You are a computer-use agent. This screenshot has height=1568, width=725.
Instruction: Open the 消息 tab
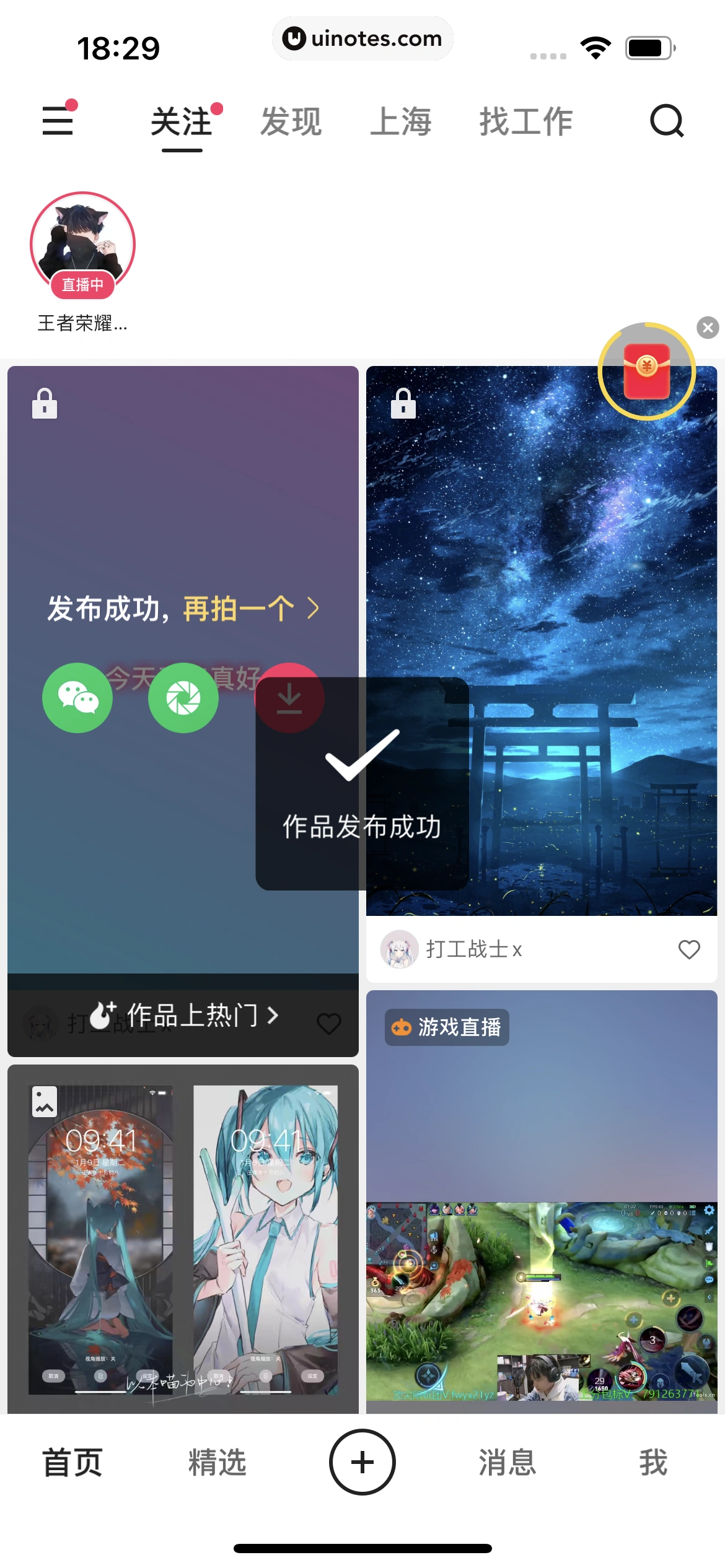point(507,1461)
